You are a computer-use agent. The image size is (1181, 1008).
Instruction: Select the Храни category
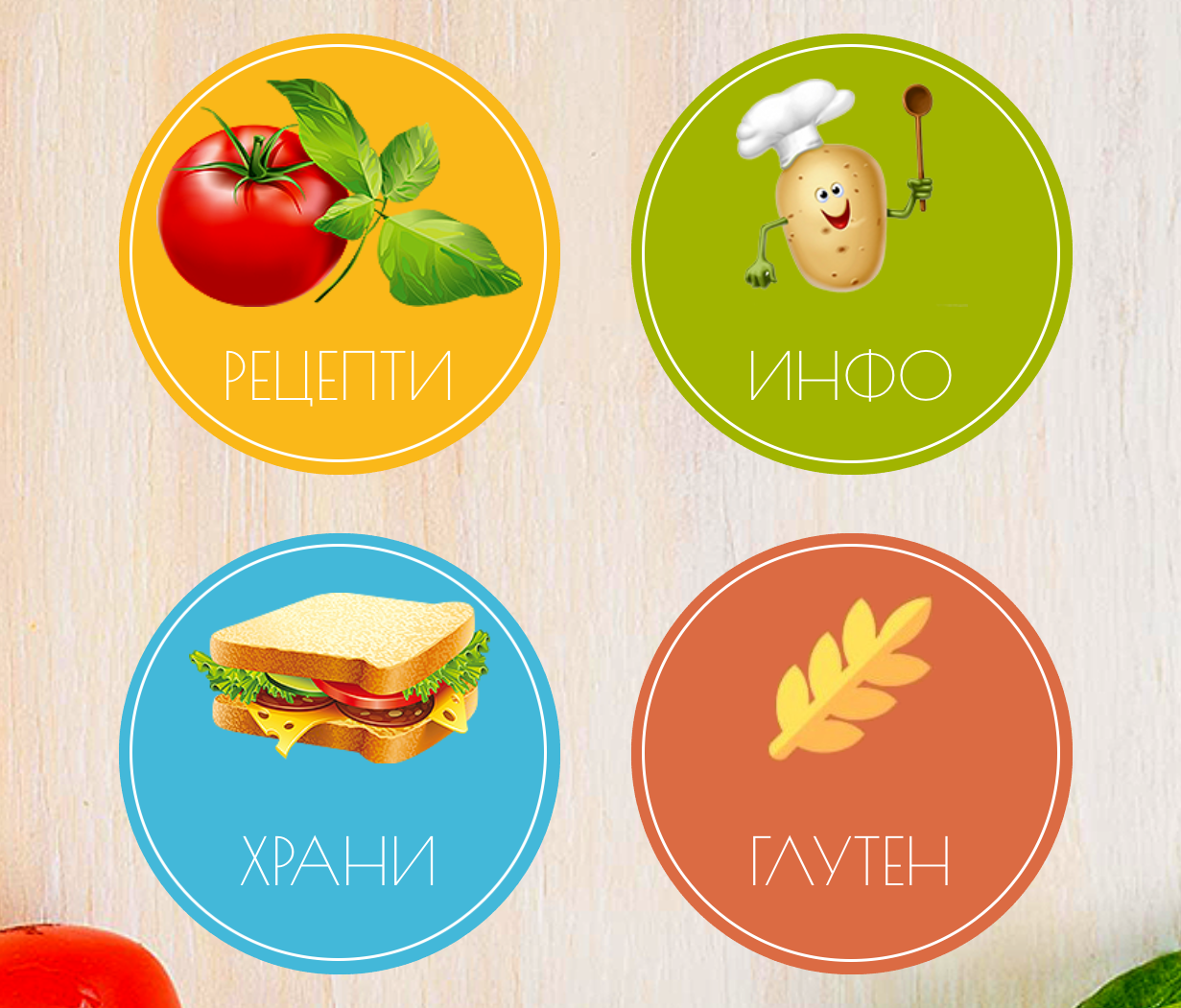[339, 753]
